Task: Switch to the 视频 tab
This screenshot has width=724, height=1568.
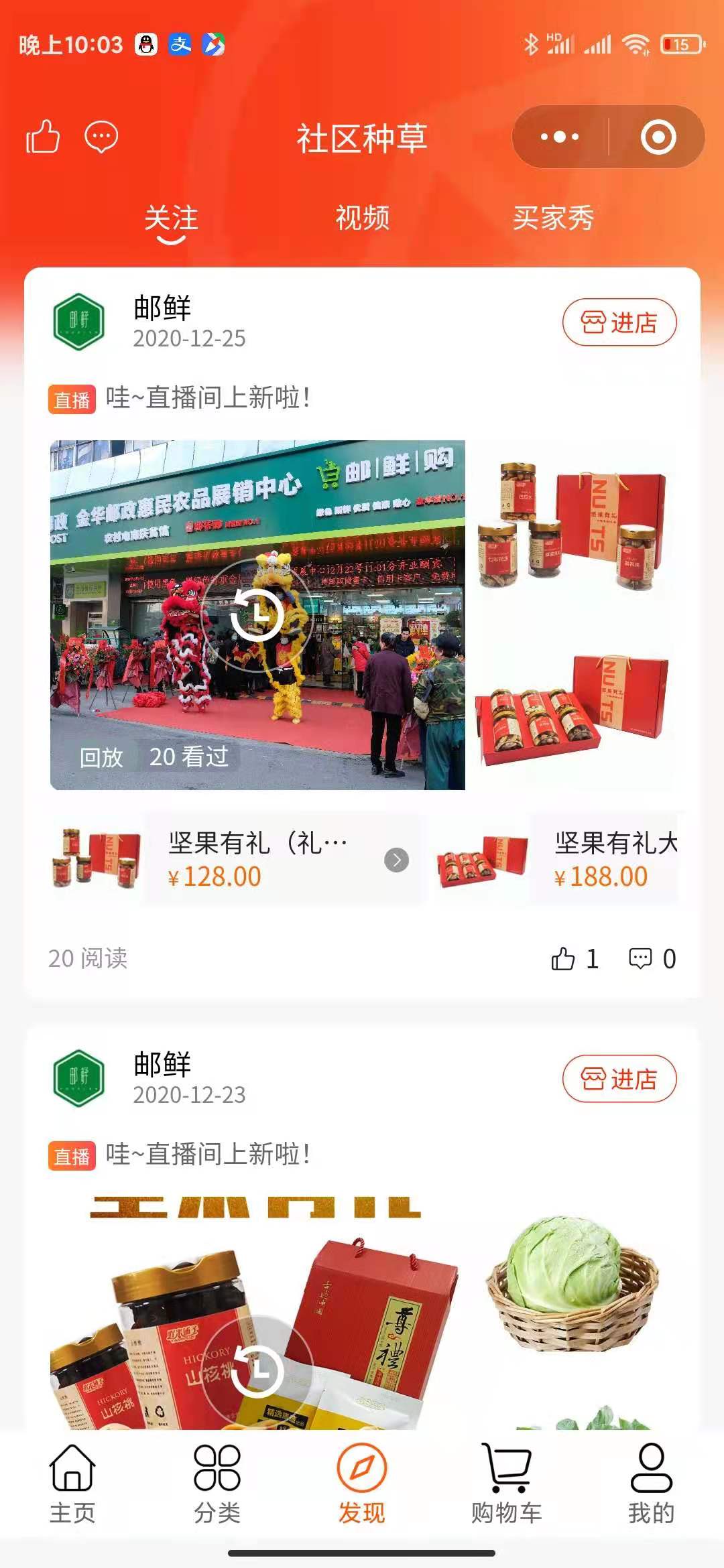Action: pyautogui.click(x=362, y=218)
